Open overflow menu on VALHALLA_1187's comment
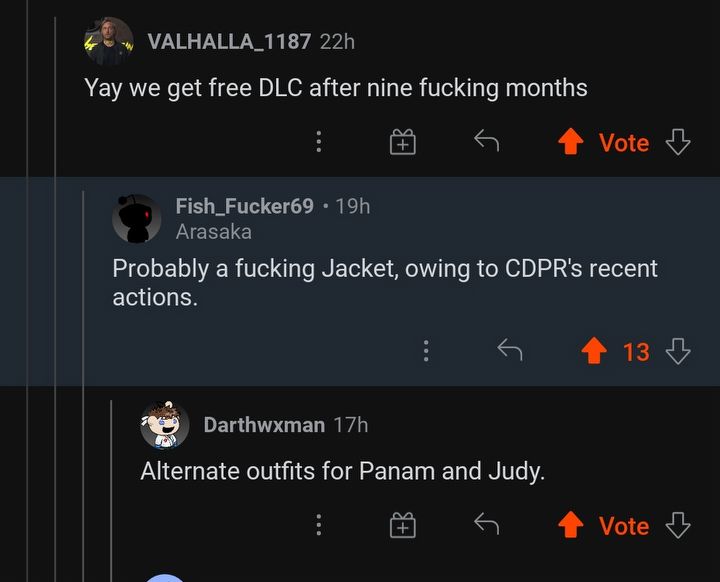The image size is (720, 582). 318,142
